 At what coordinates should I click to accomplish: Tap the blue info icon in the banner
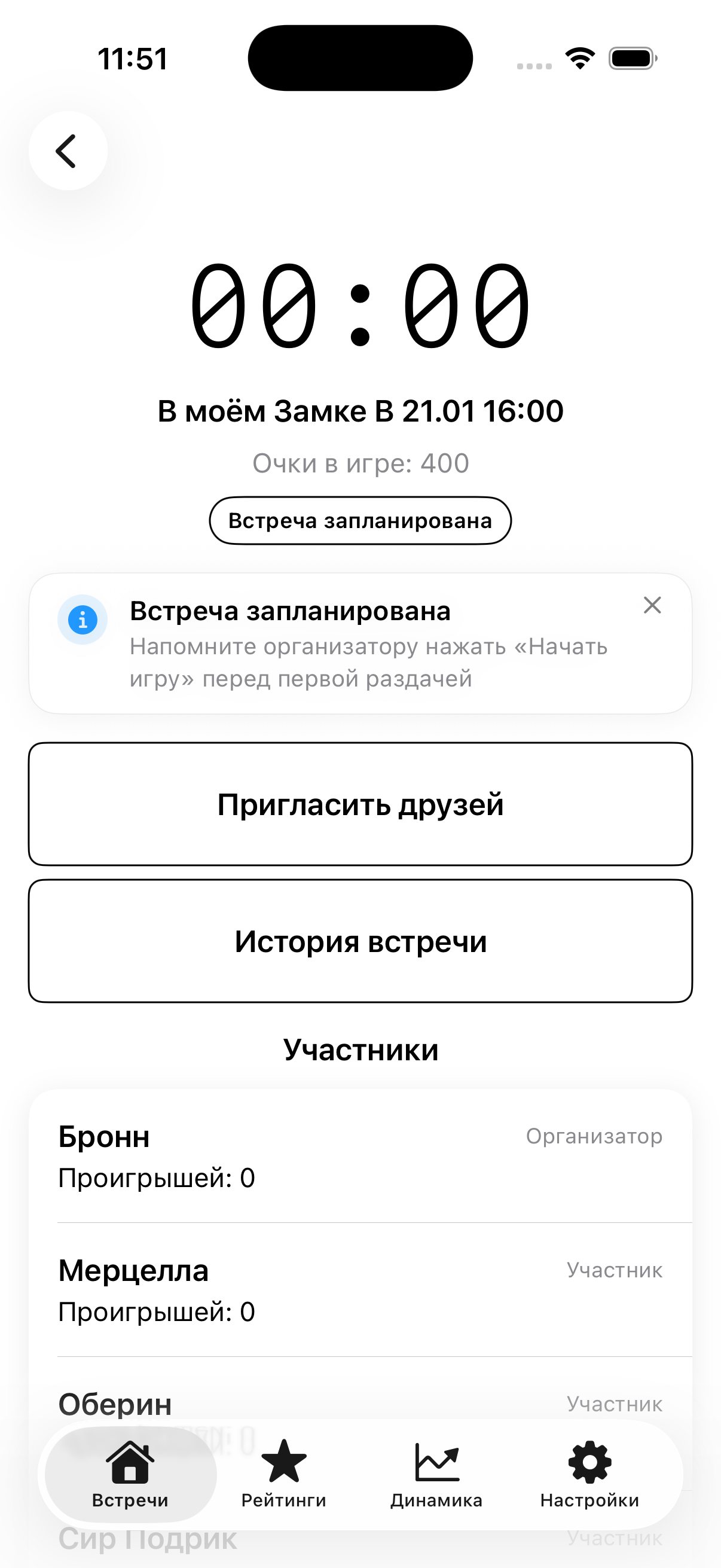click(x=83, y=618)
